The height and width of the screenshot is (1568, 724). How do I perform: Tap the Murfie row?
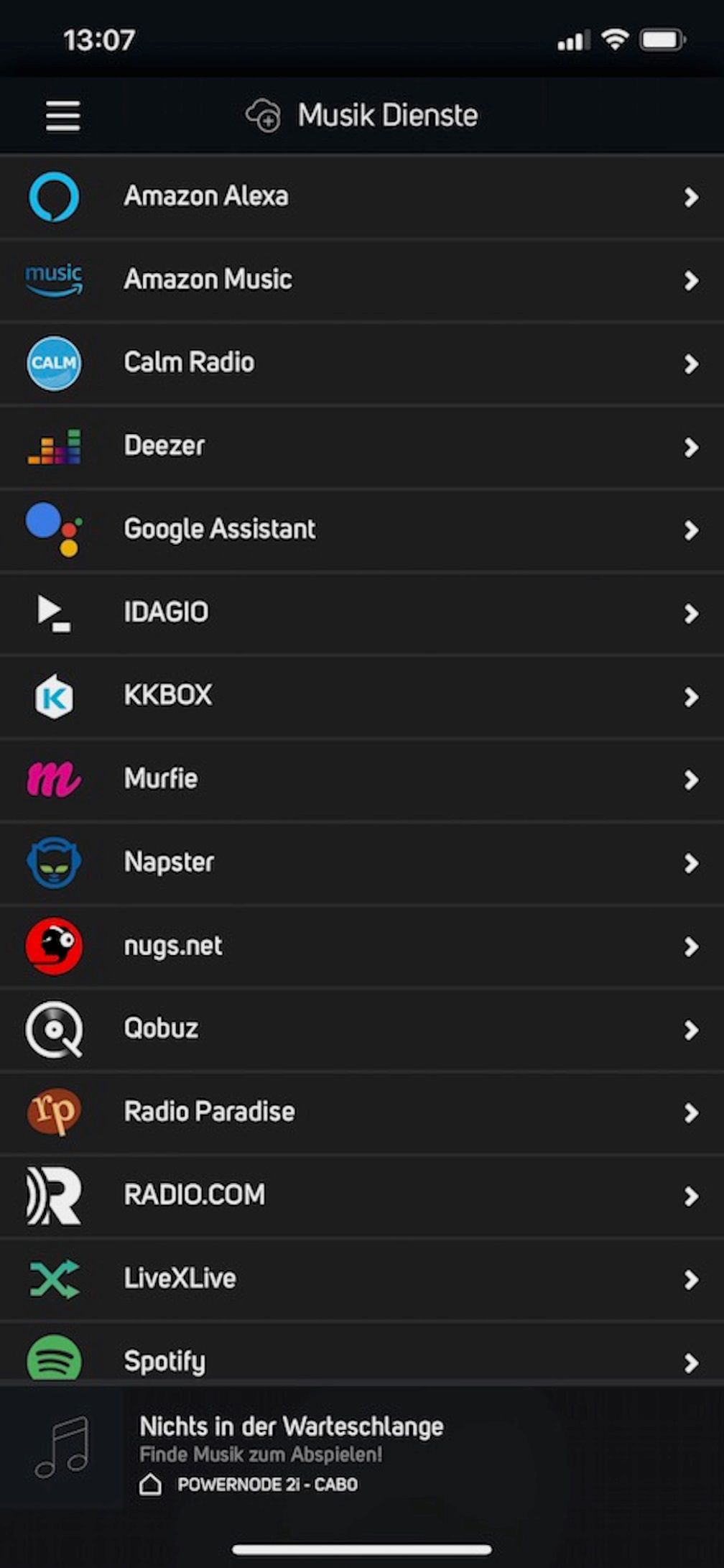click(x=362, y=780)
